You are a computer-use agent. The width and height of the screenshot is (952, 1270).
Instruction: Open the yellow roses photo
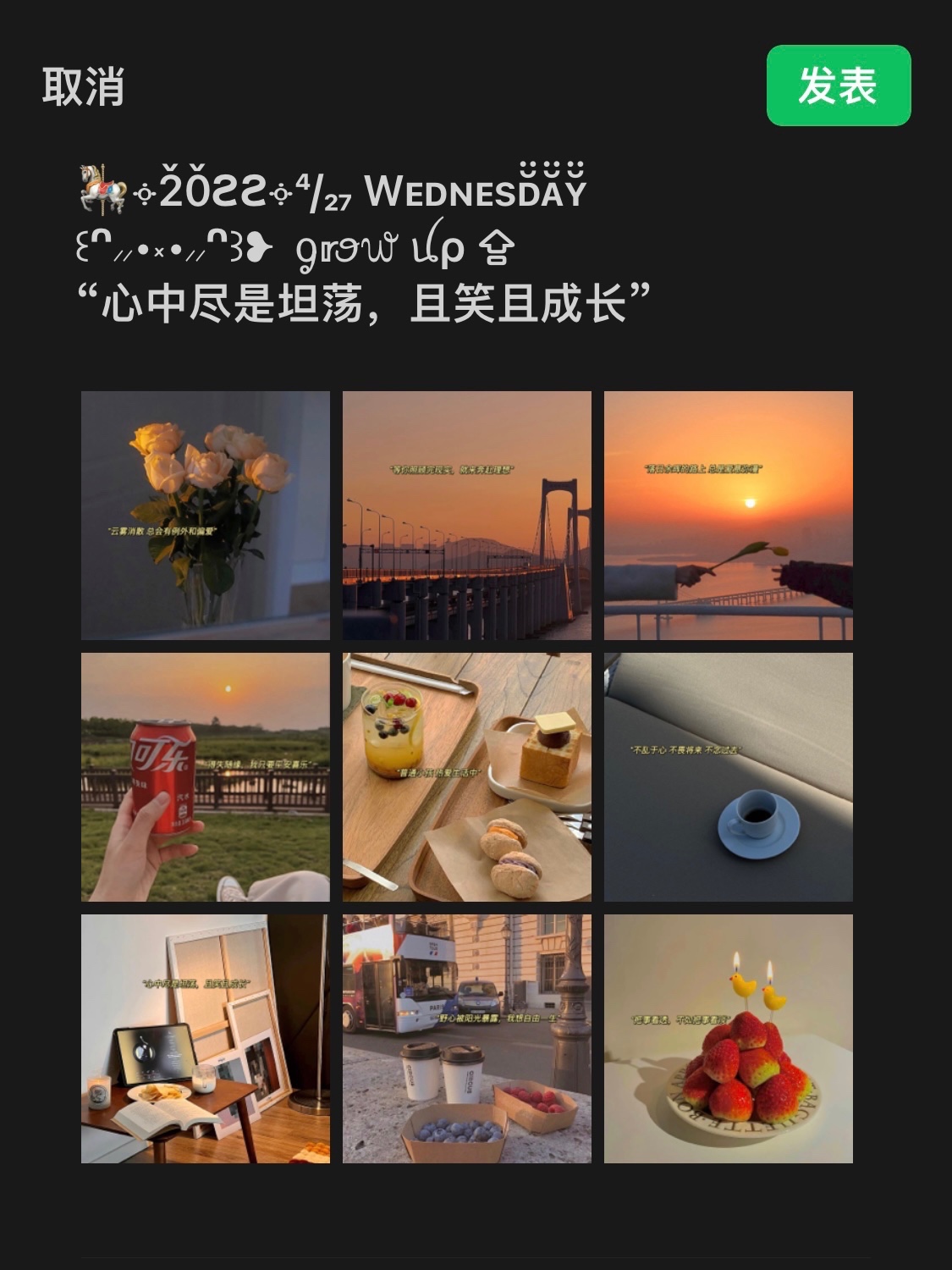click(x=206, y=515)
